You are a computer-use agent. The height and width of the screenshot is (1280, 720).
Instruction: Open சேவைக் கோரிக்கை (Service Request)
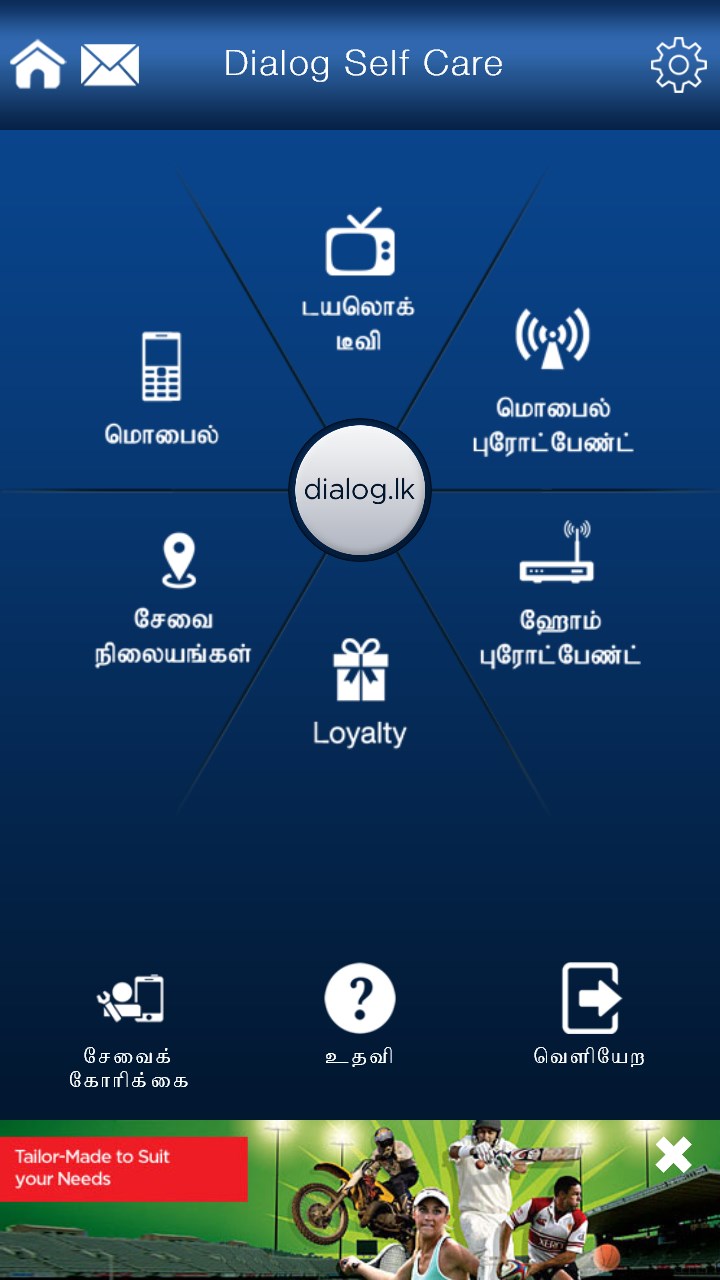(x=130, y=1030)
